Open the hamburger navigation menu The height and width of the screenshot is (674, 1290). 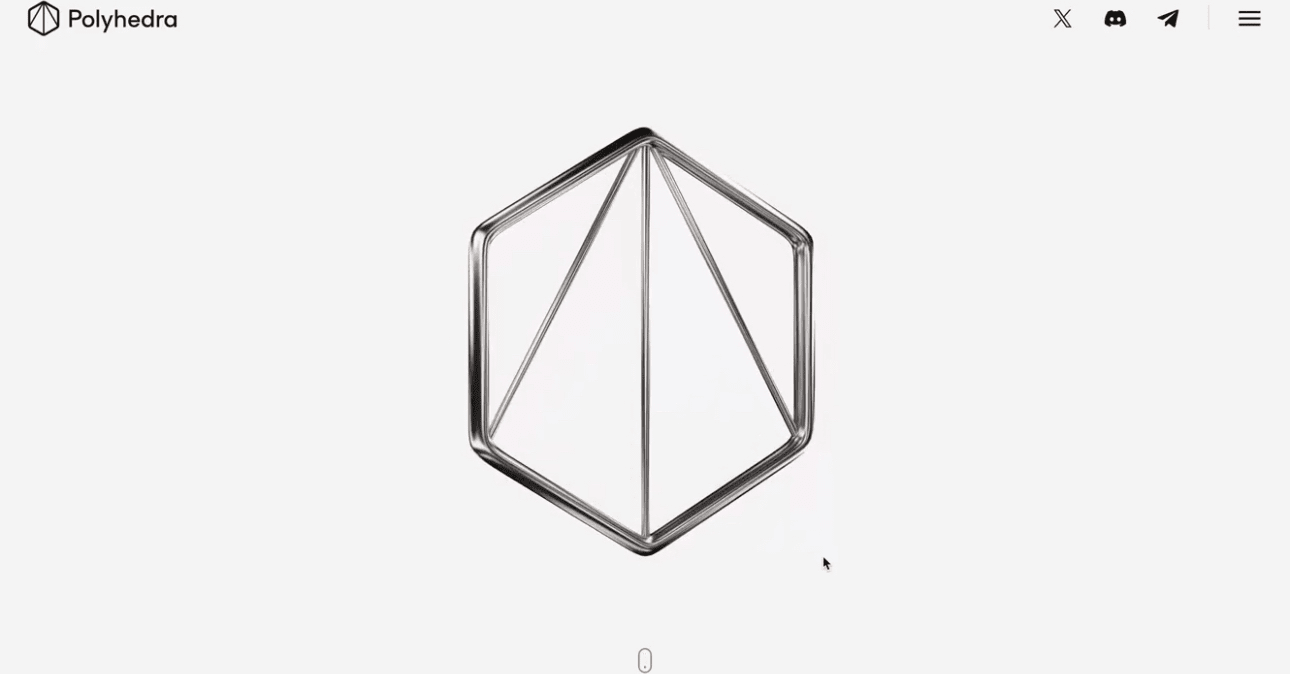pos(1249,19)
